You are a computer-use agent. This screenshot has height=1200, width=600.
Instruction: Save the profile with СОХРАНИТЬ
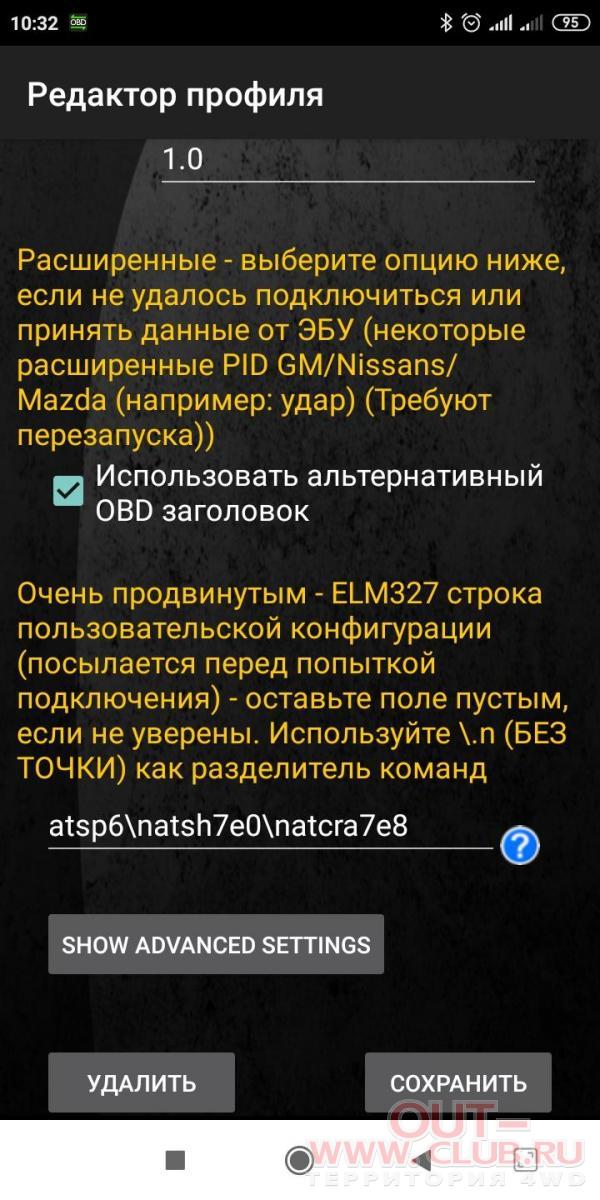coord(458,1083)
